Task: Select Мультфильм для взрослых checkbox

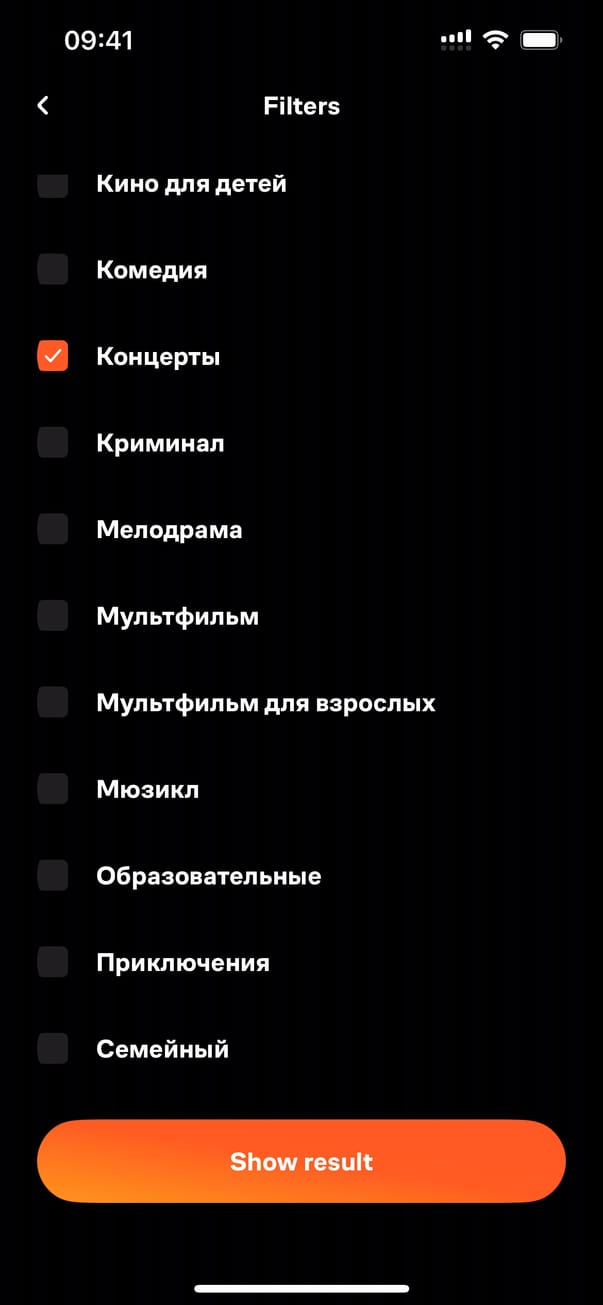Action: (53, 702)
